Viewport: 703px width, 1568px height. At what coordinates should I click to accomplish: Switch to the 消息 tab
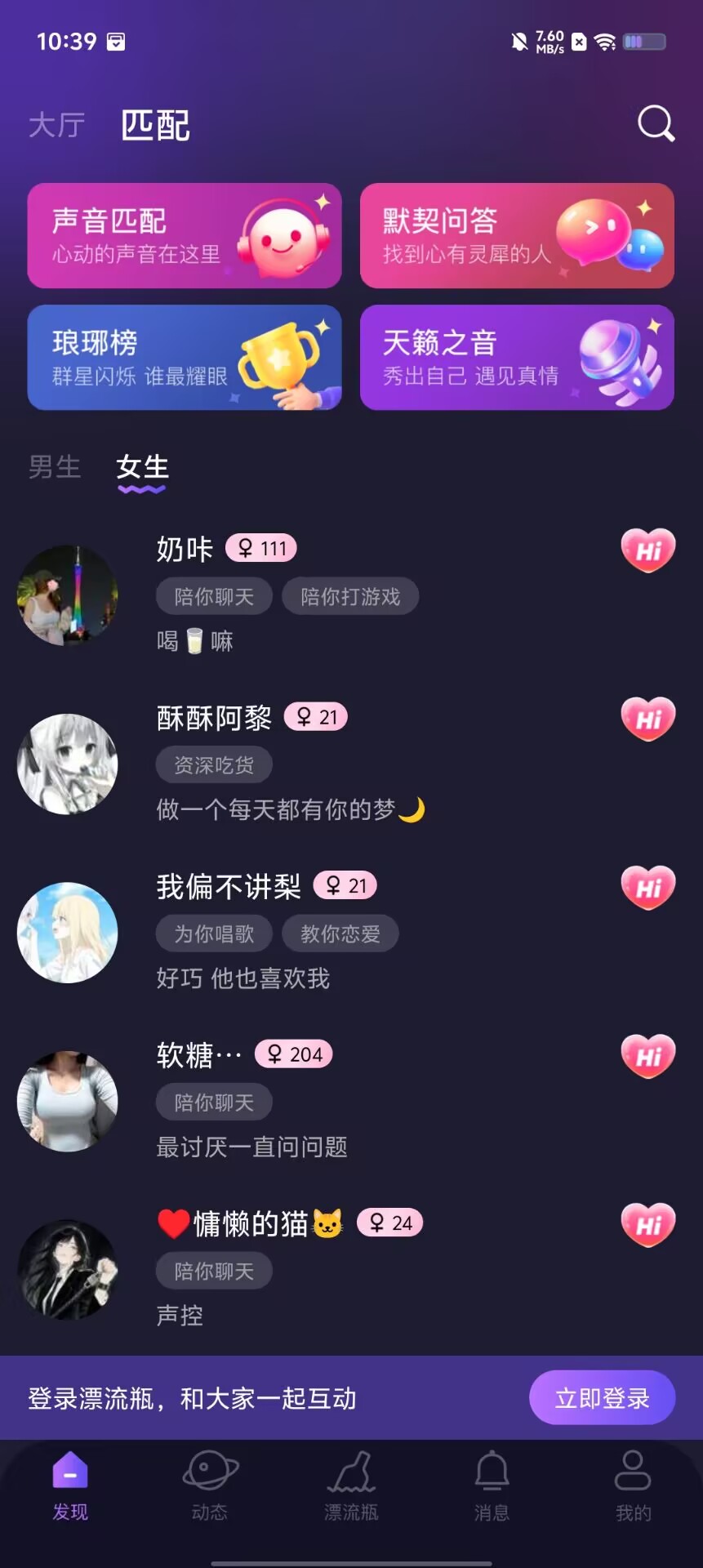(492, 1486)
